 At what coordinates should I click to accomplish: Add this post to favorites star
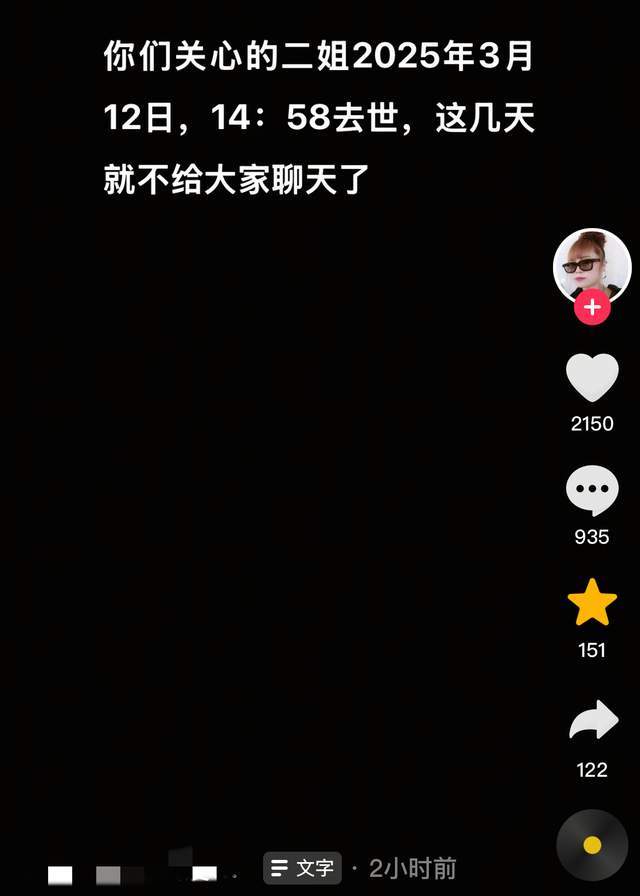(x=592, y=604)
